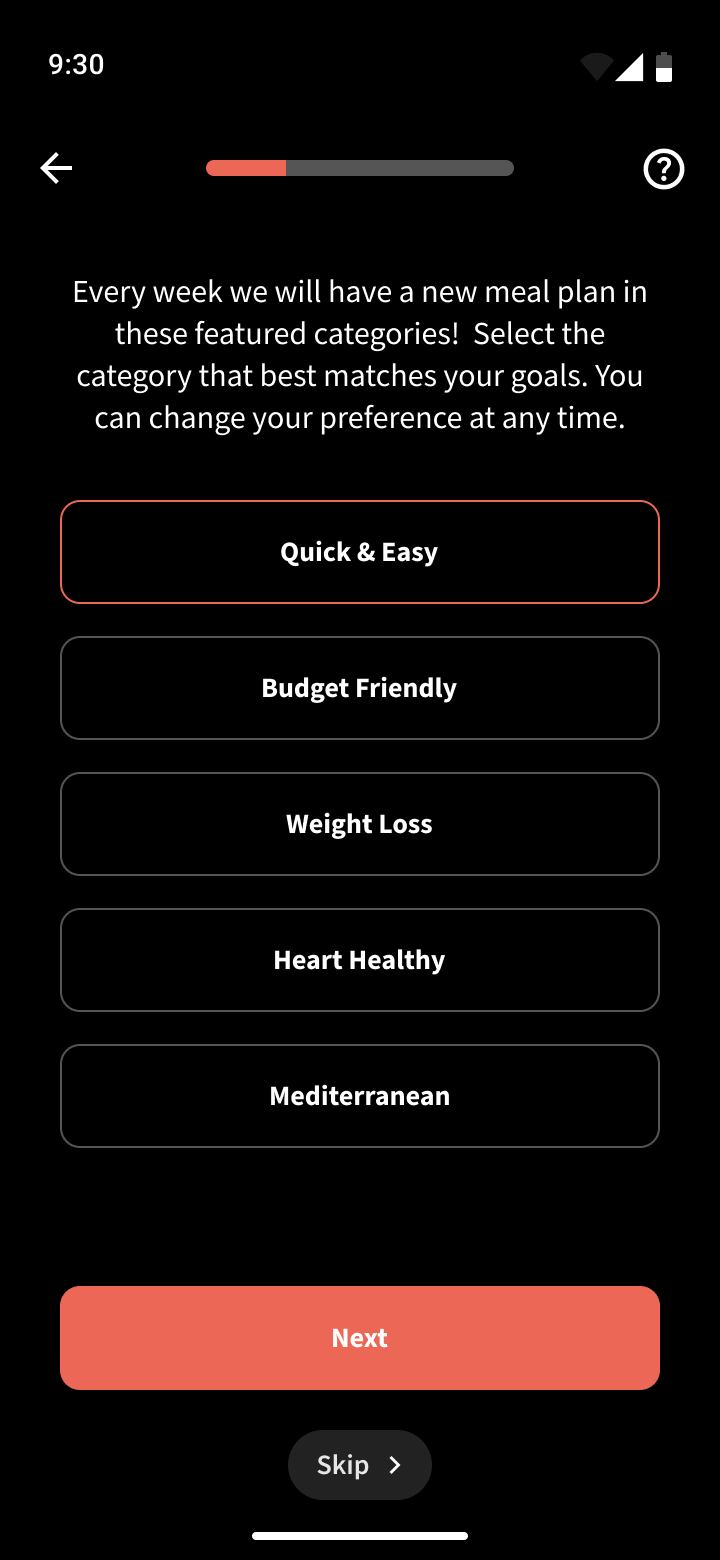Select the Quick & Easy category
The width and height of the screenshot is (720, 1560).
360,552
